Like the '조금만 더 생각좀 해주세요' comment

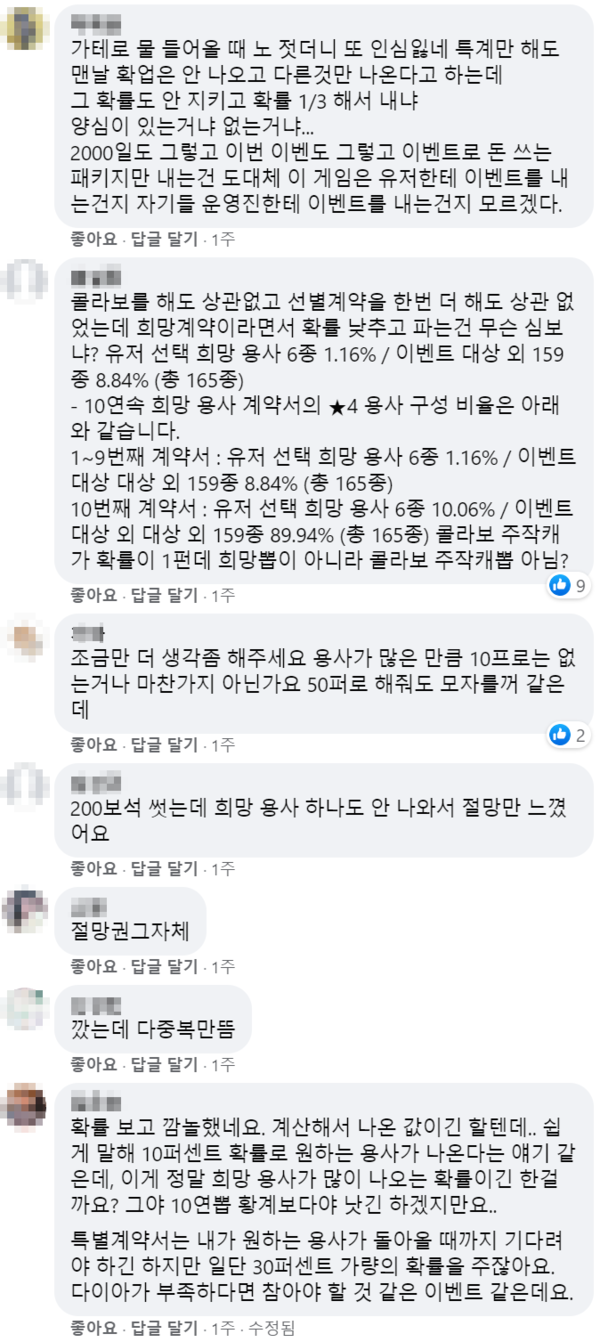(93, 744)
